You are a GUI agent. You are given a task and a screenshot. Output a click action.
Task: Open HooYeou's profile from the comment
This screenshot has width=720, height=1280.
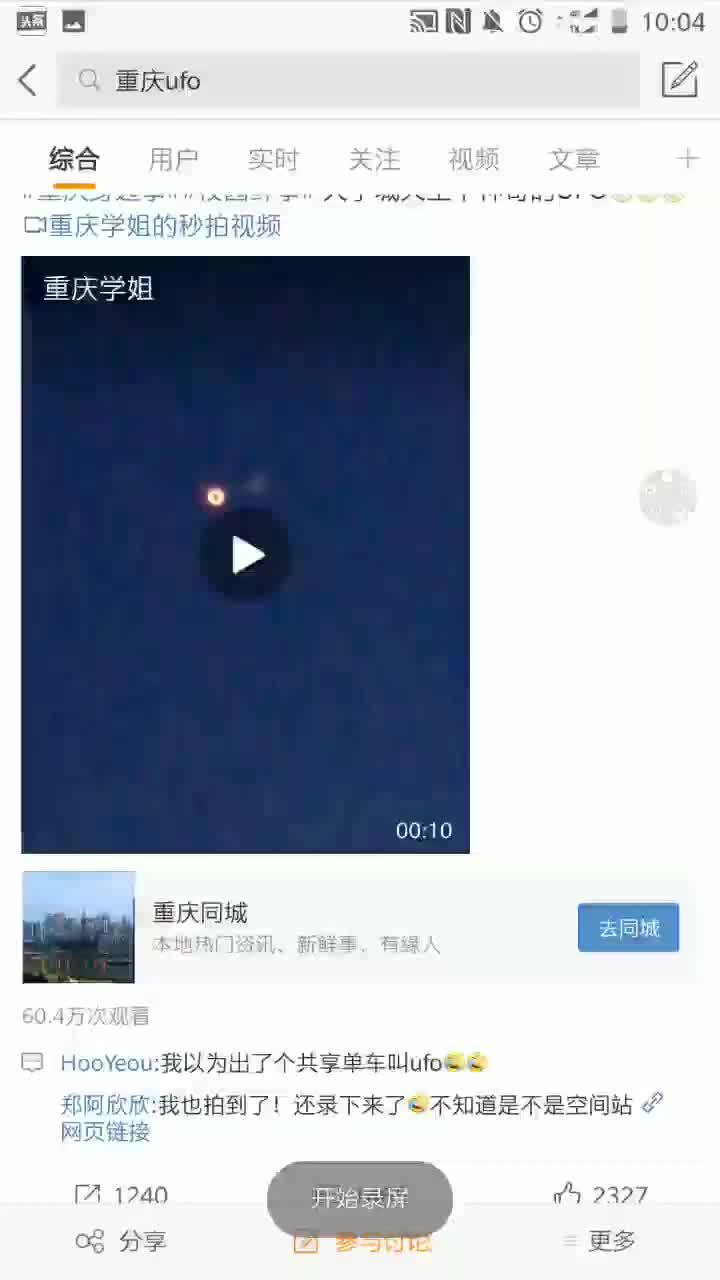108,1062
